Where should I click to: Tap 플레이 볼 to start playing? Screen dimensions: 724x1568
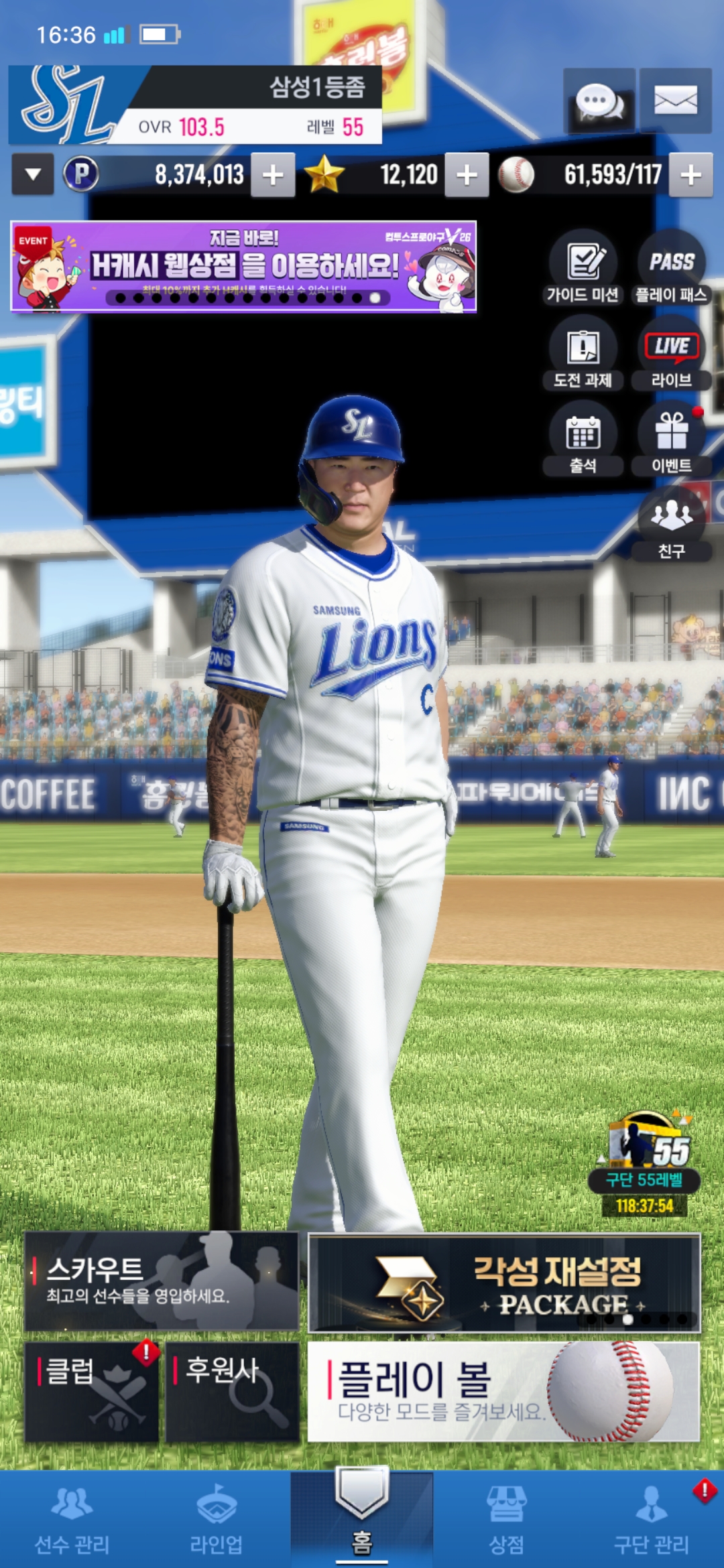[504, 1391]
